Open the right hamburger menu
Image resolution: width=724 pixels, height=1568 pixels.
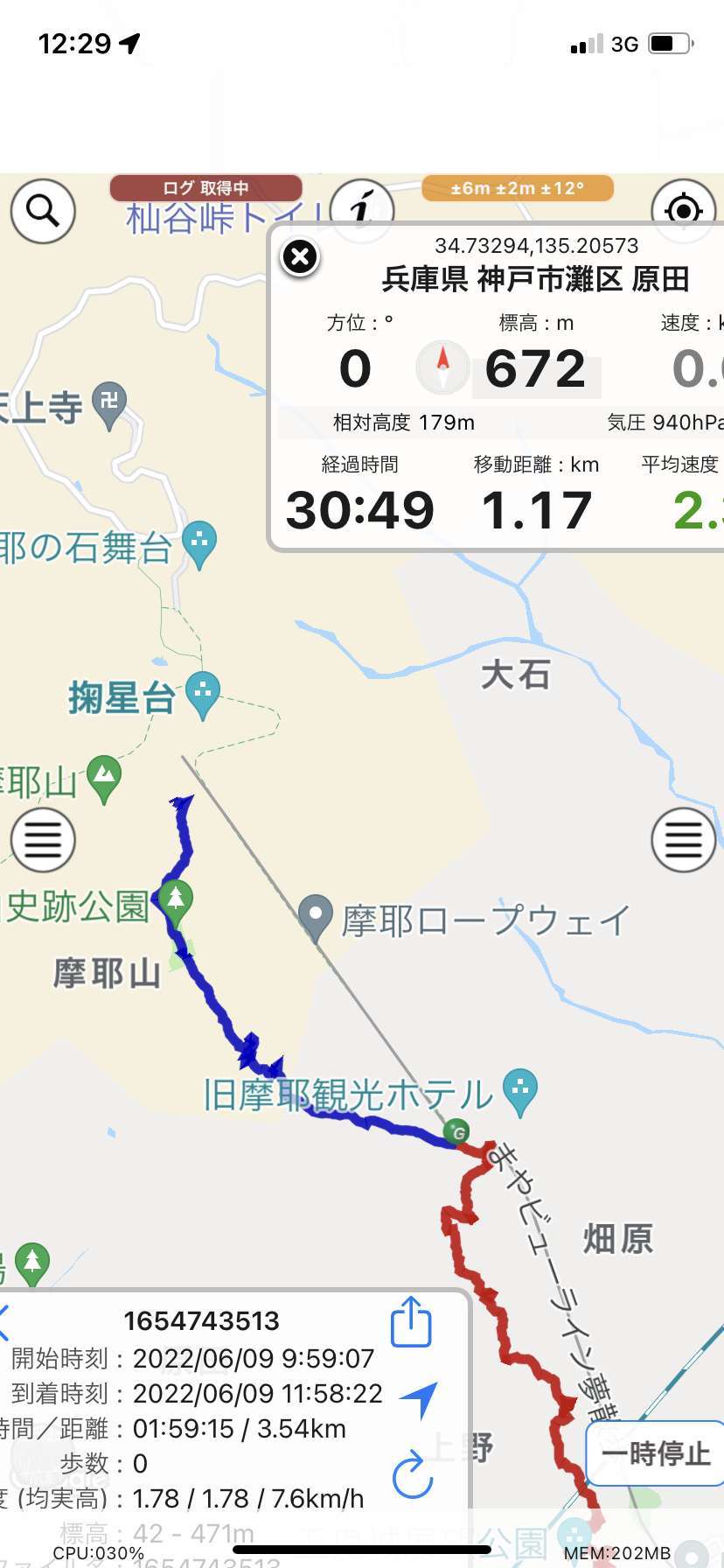(x=684, y=840)
